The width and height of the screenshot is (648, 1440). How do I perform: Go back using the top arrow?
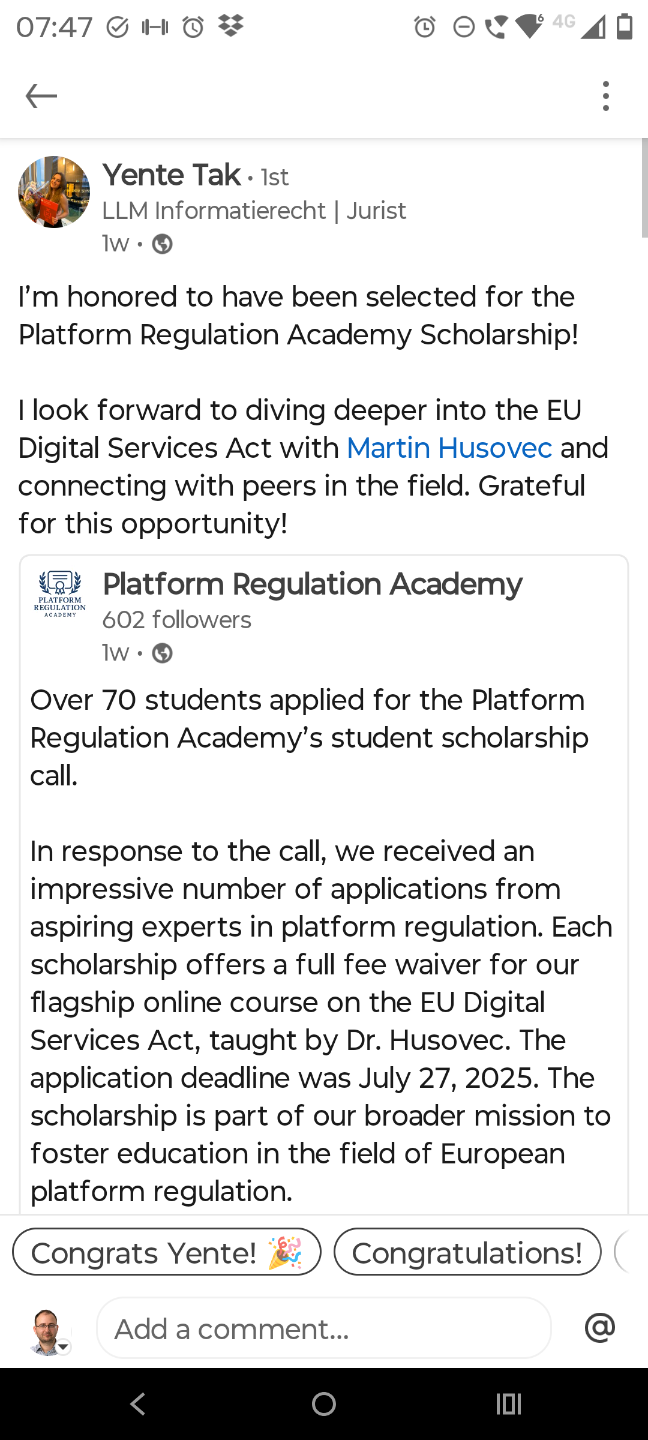41,96
